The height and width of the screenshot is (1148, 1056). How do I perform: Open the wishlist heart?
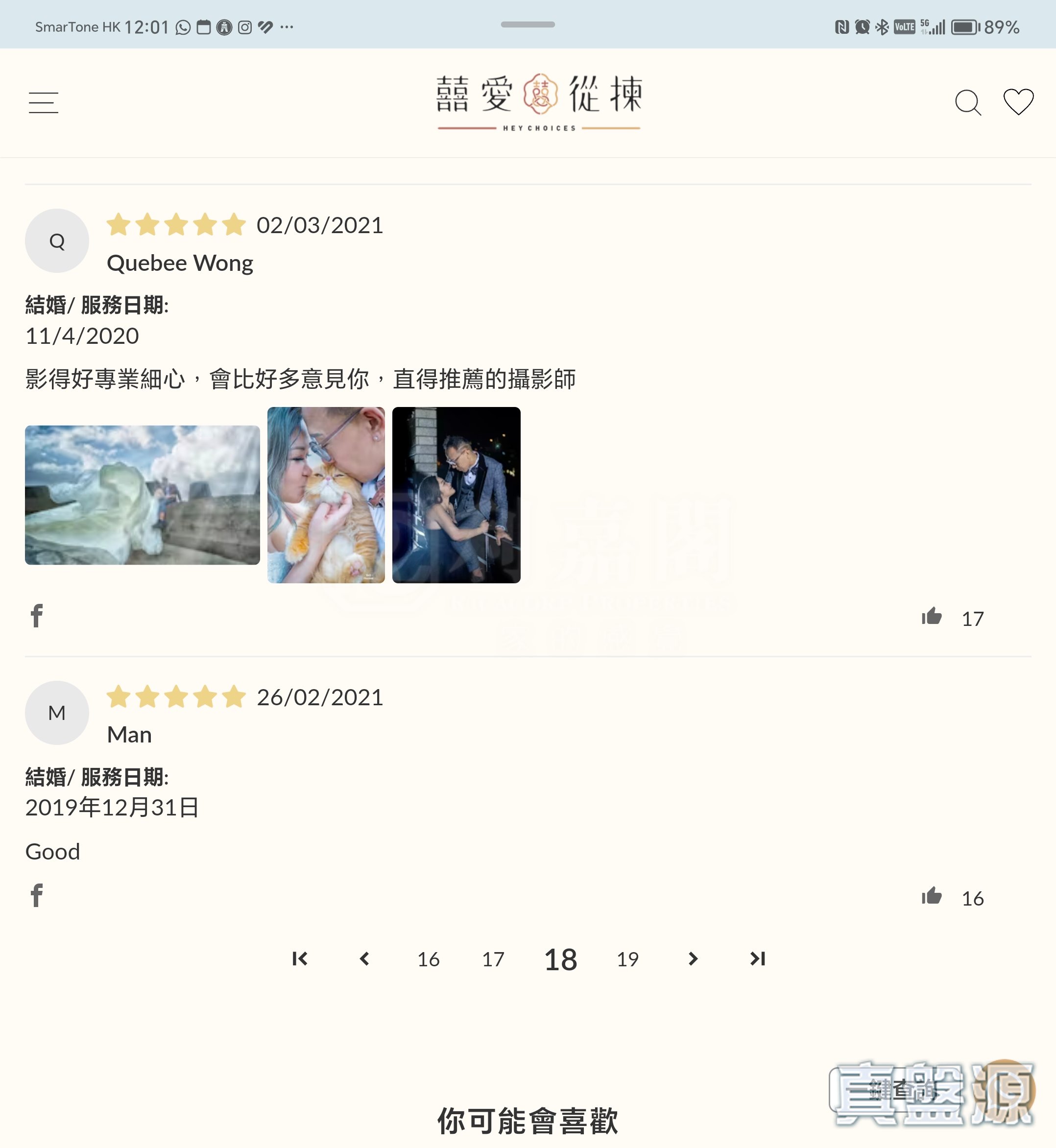(x=1018, y=102)
